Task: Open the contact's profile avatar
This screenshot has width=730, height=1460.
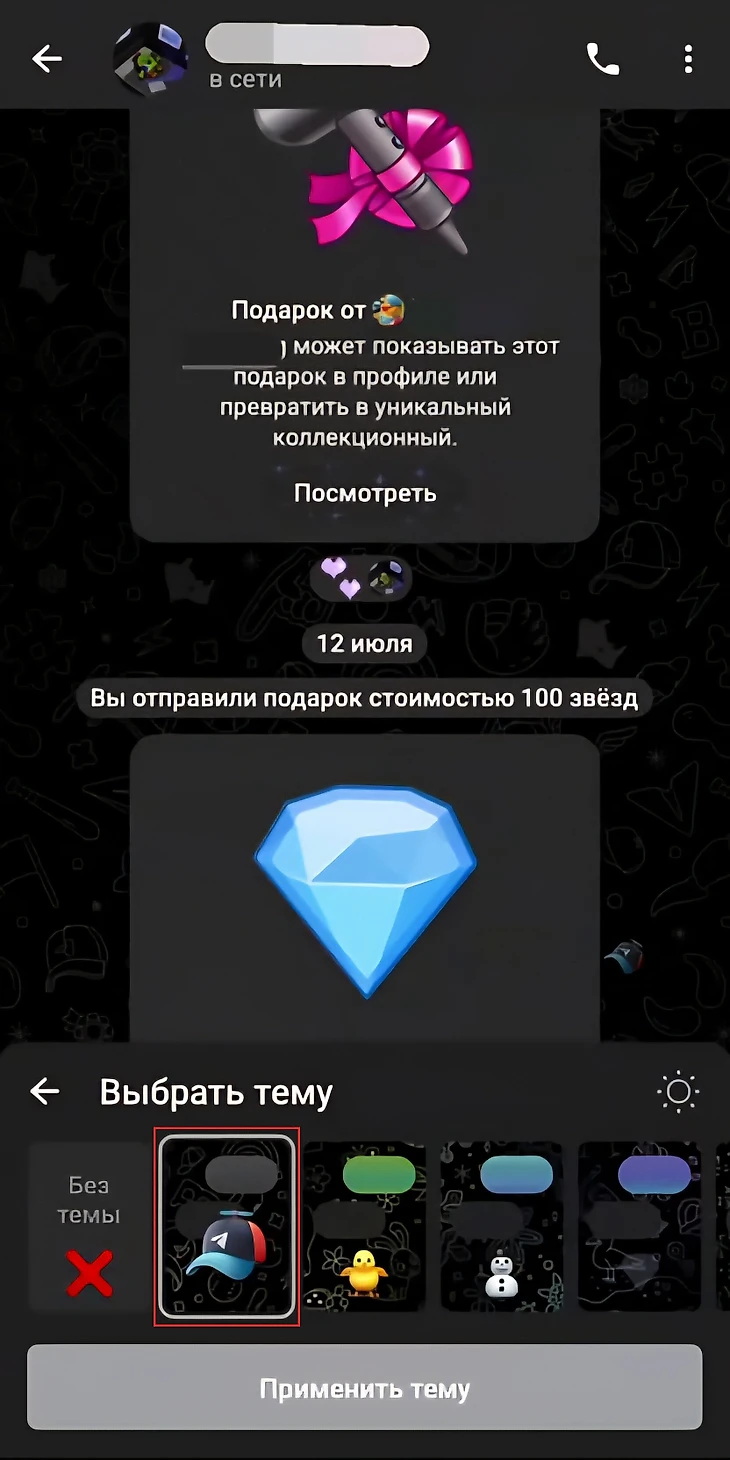Action: [x=151, y=59]
